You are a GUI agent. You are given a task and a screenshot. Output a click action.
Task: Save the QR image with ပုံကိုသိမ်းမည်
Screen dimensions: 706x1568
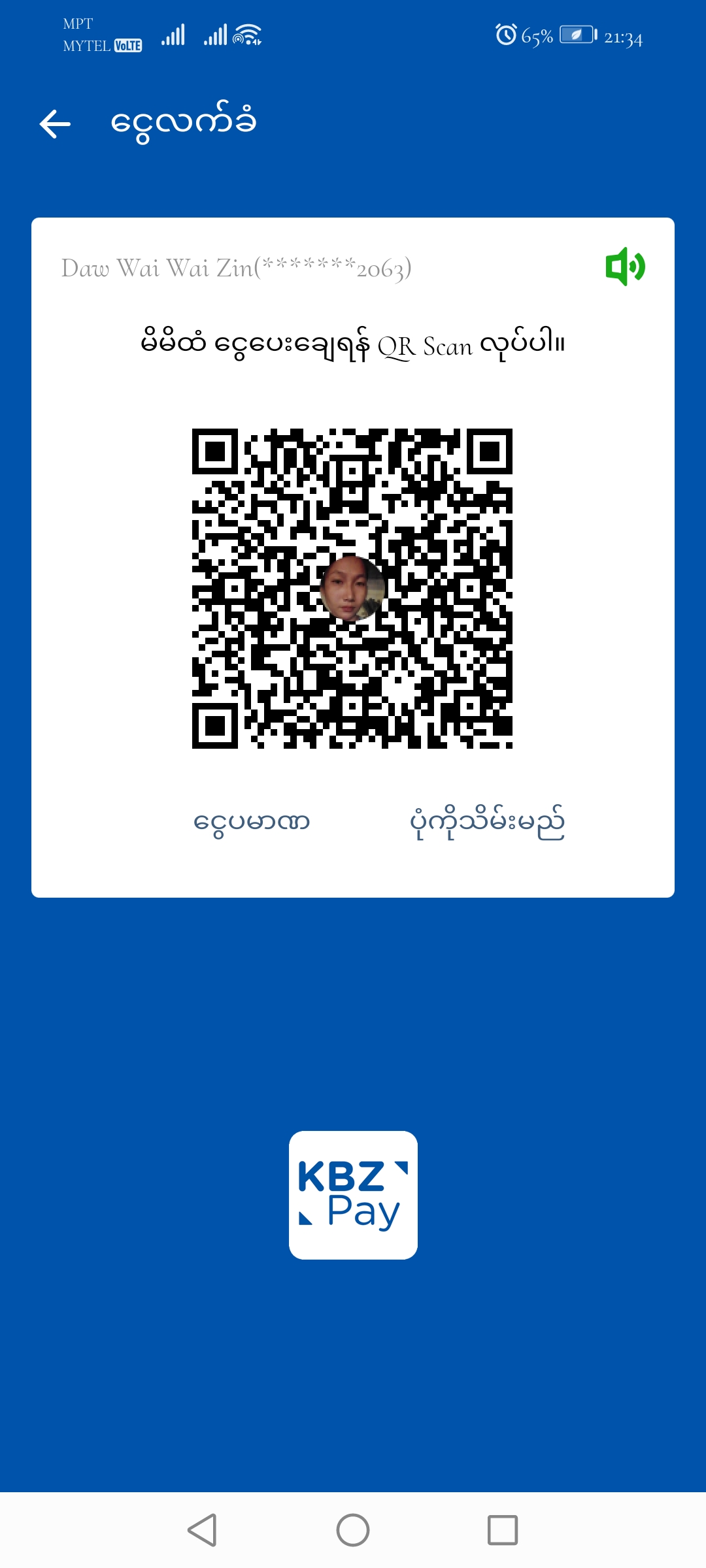tap(487, 822)
